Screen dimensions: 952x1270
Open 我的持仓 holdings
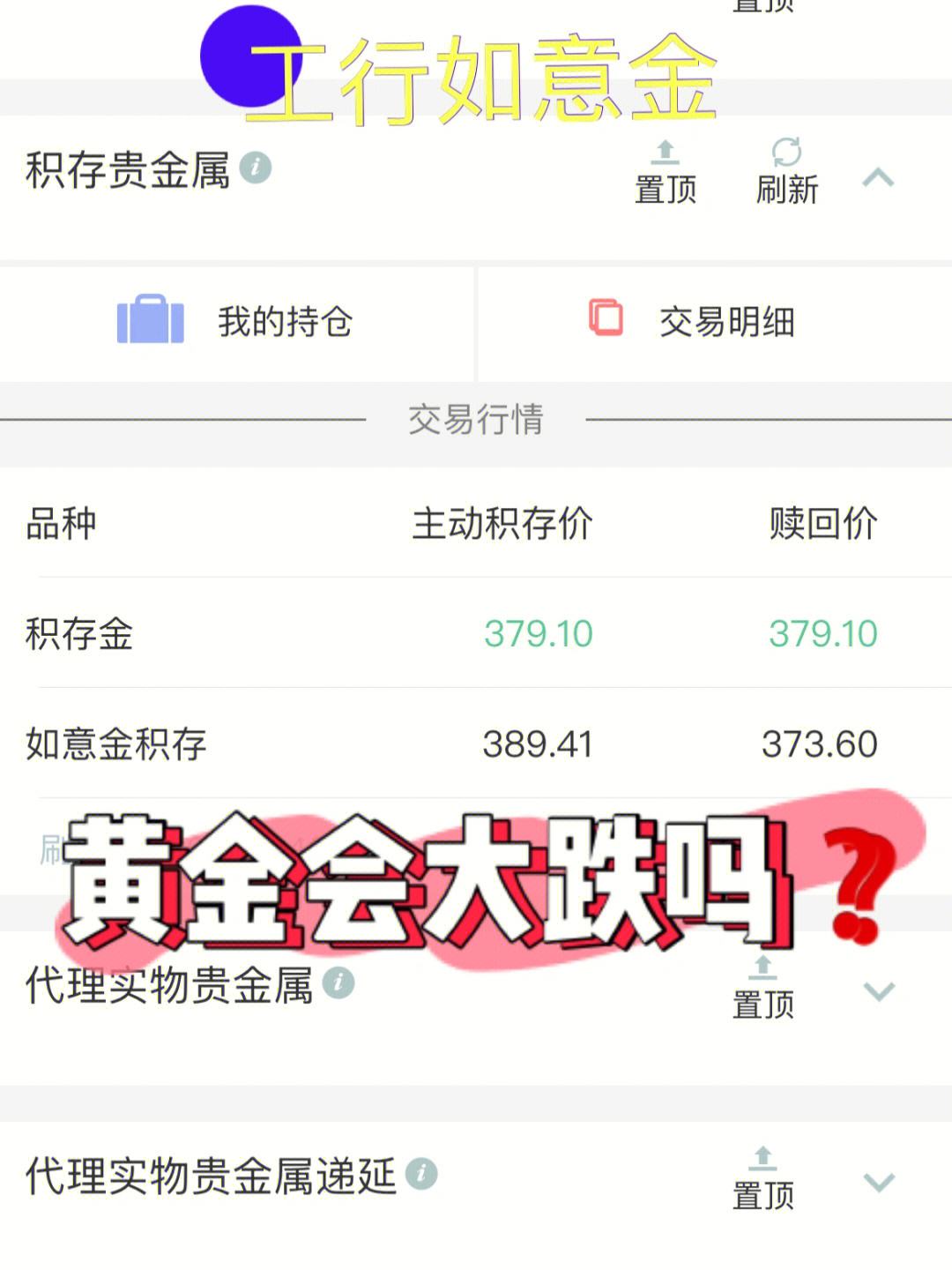click(x=236, y=322)
